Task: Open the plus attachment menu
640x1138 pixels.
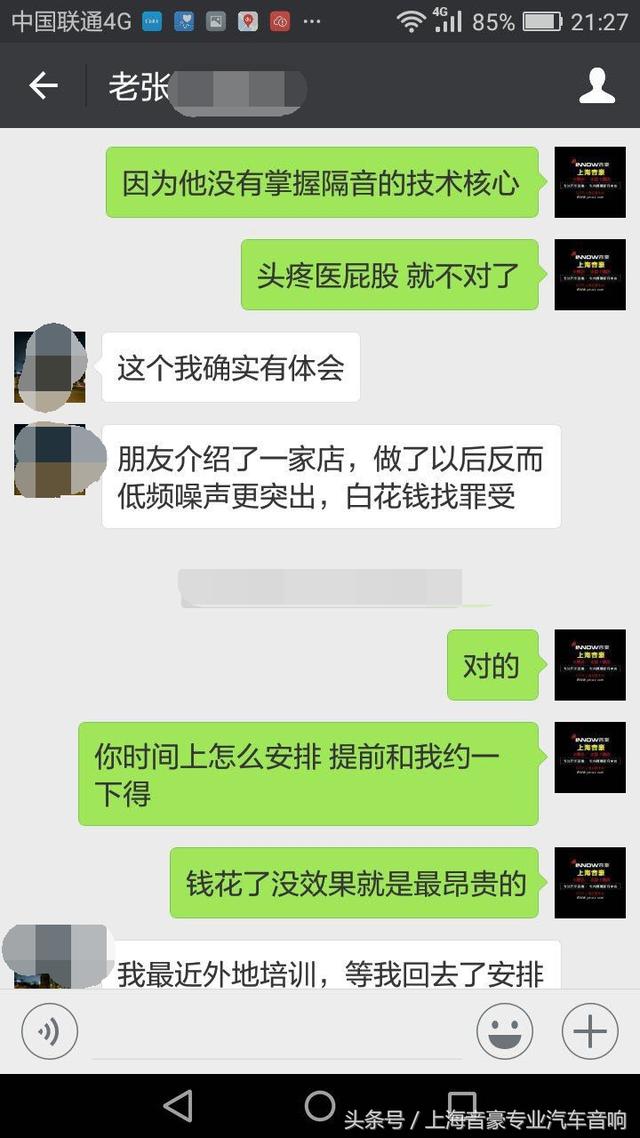Action: pos(590,1030)
